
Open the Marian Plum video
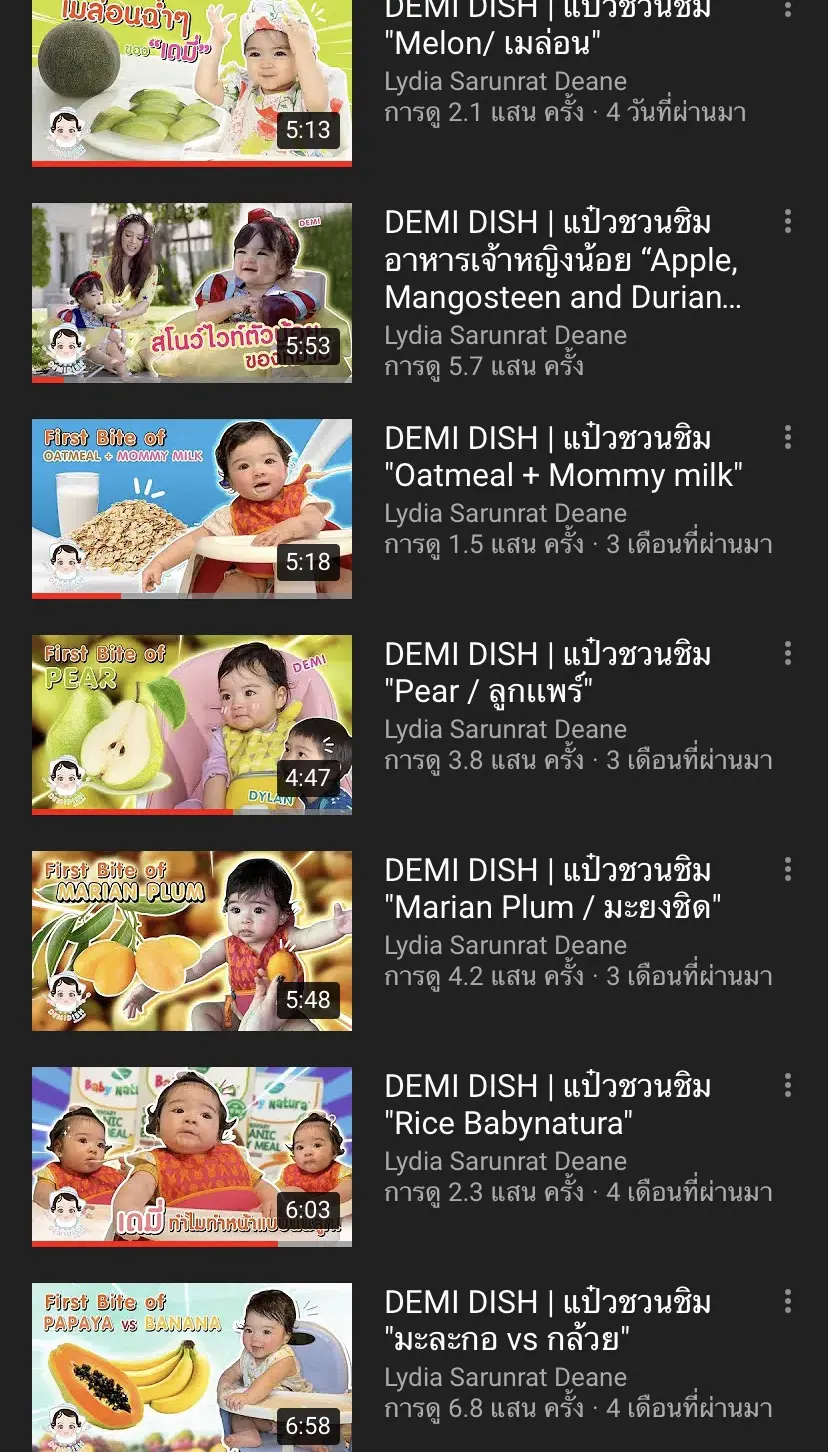pyautogui.click(x=192, y=940)
